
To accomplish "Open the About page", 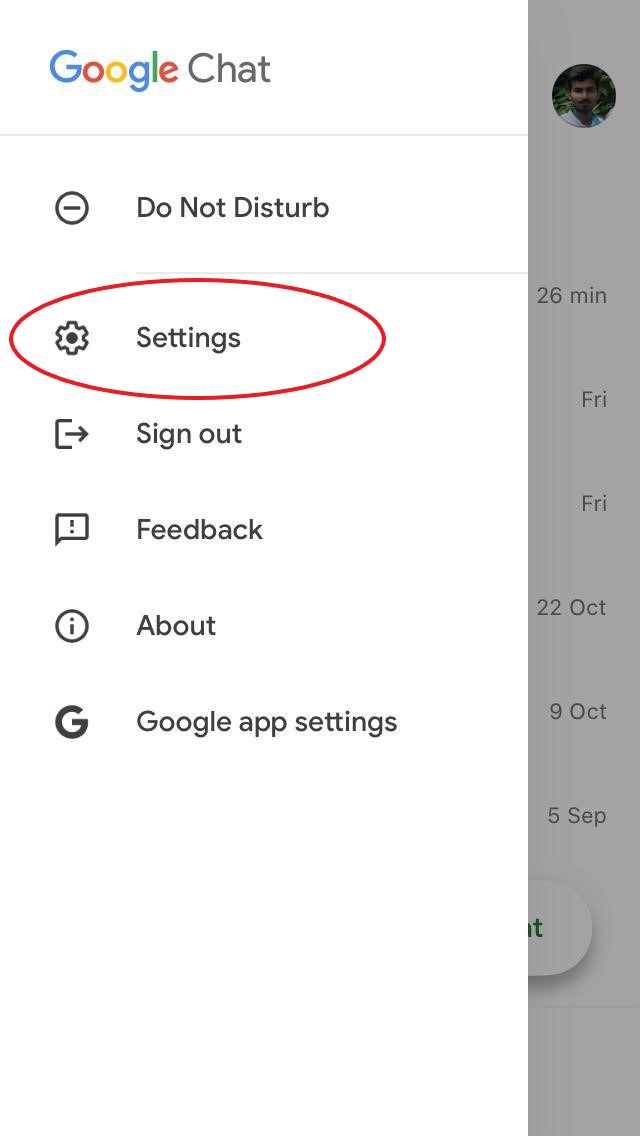I will (264, 625).
